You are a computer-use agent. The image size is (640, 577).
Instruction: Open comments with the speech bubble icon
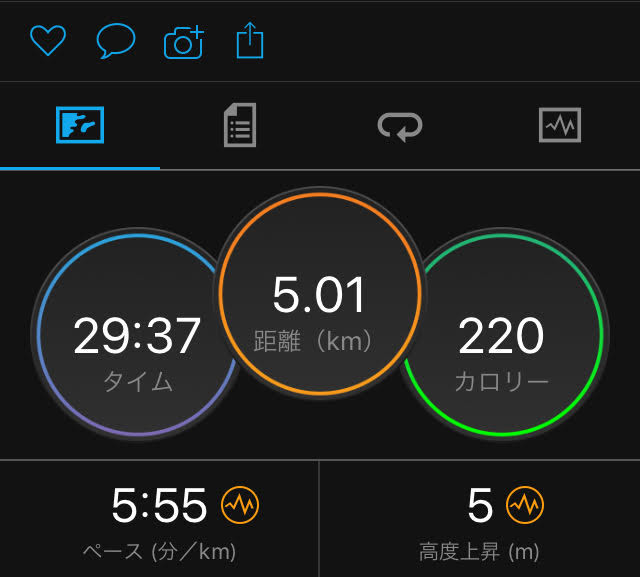point(116,40)
